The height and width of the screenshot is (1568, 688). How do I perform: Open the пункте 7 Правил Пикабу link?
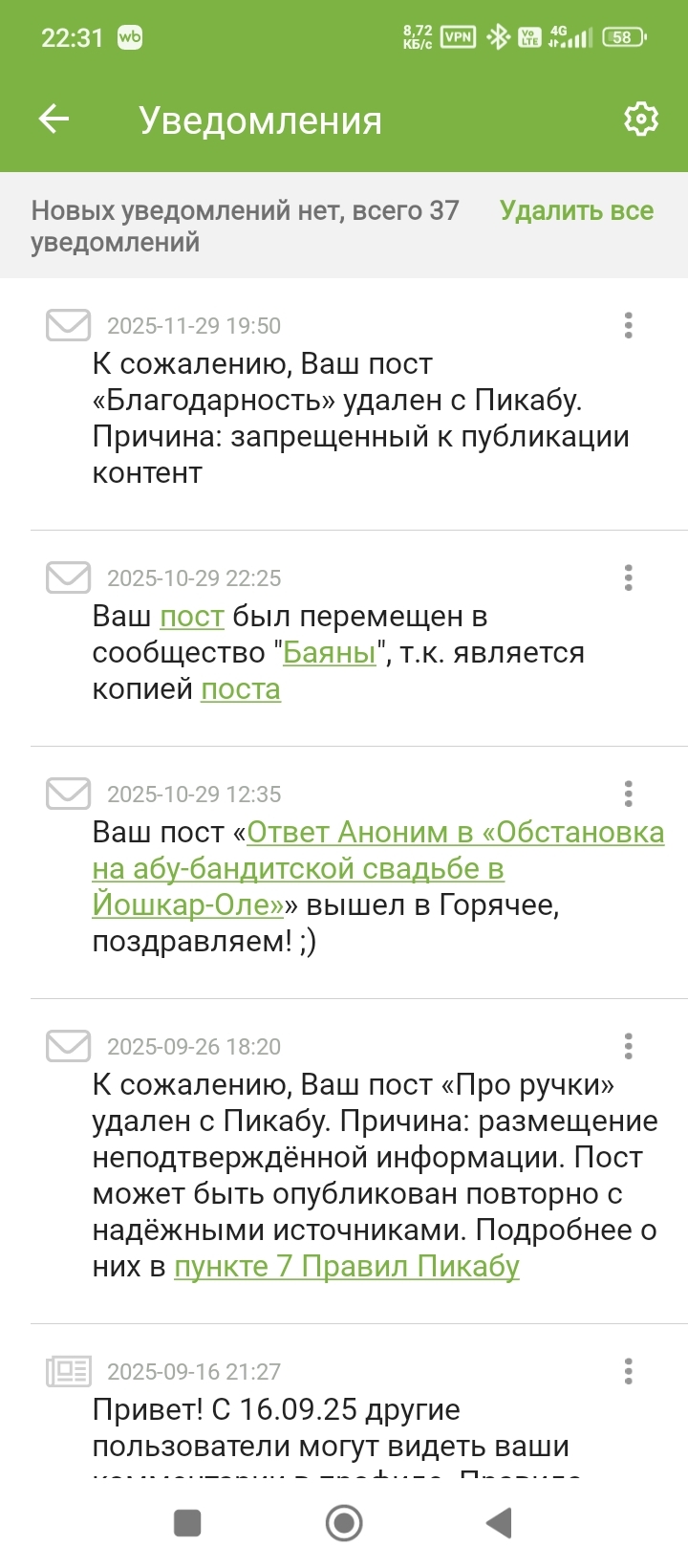(x=346, y=1267)
